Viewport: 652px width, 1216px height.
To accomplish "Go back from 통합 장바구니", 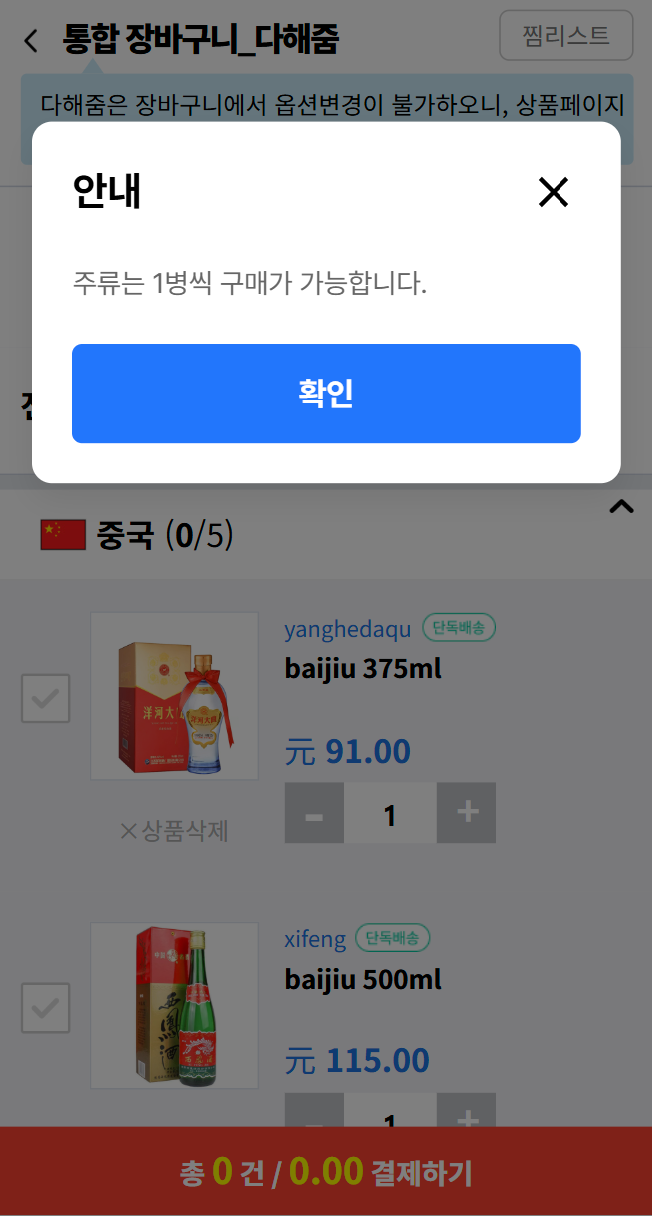I will point(31,41).
